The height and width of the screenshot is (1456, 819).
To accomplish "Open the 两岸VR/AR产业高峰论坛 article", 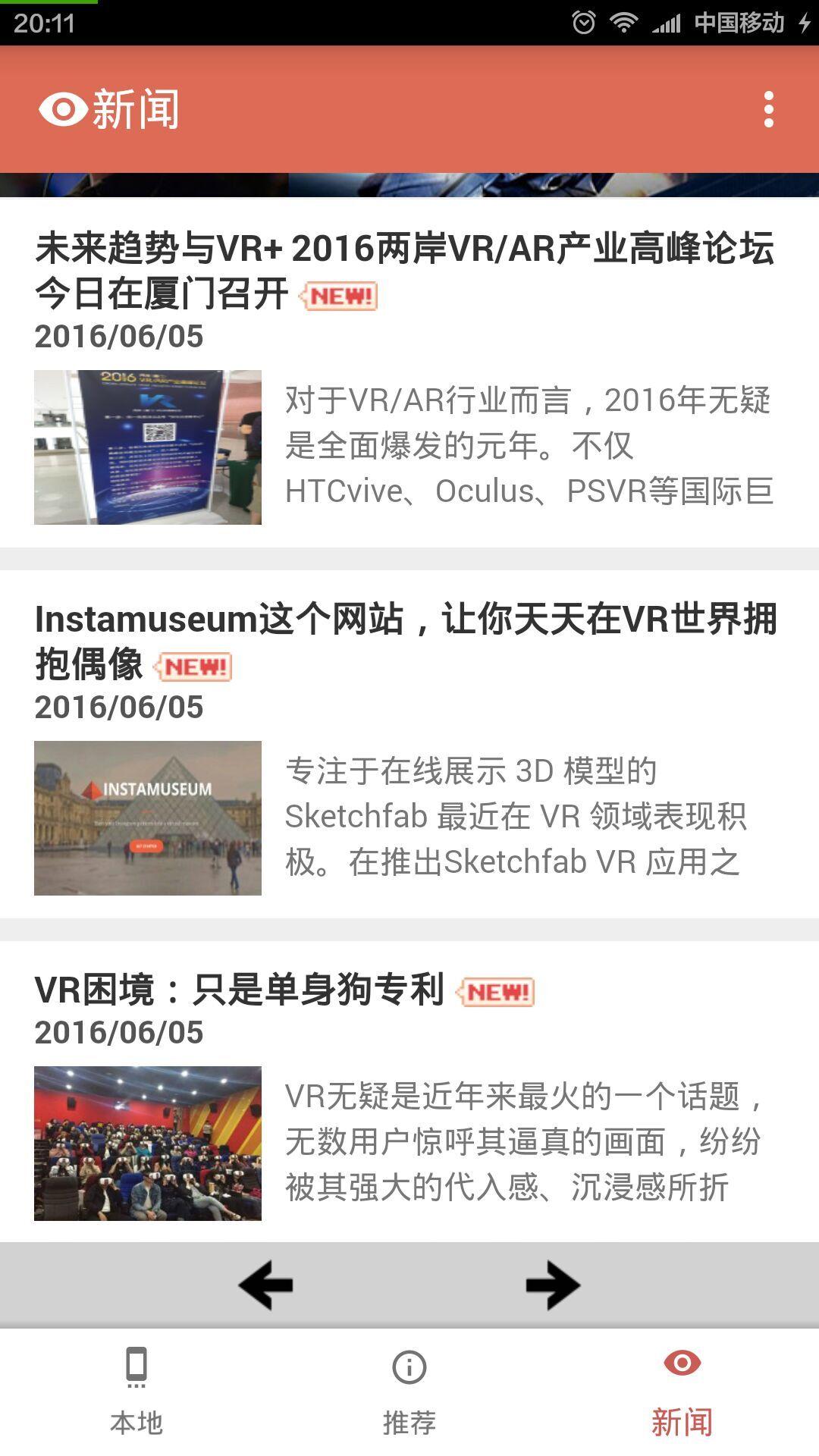I will pyautogui.click(x=403, y=269).
